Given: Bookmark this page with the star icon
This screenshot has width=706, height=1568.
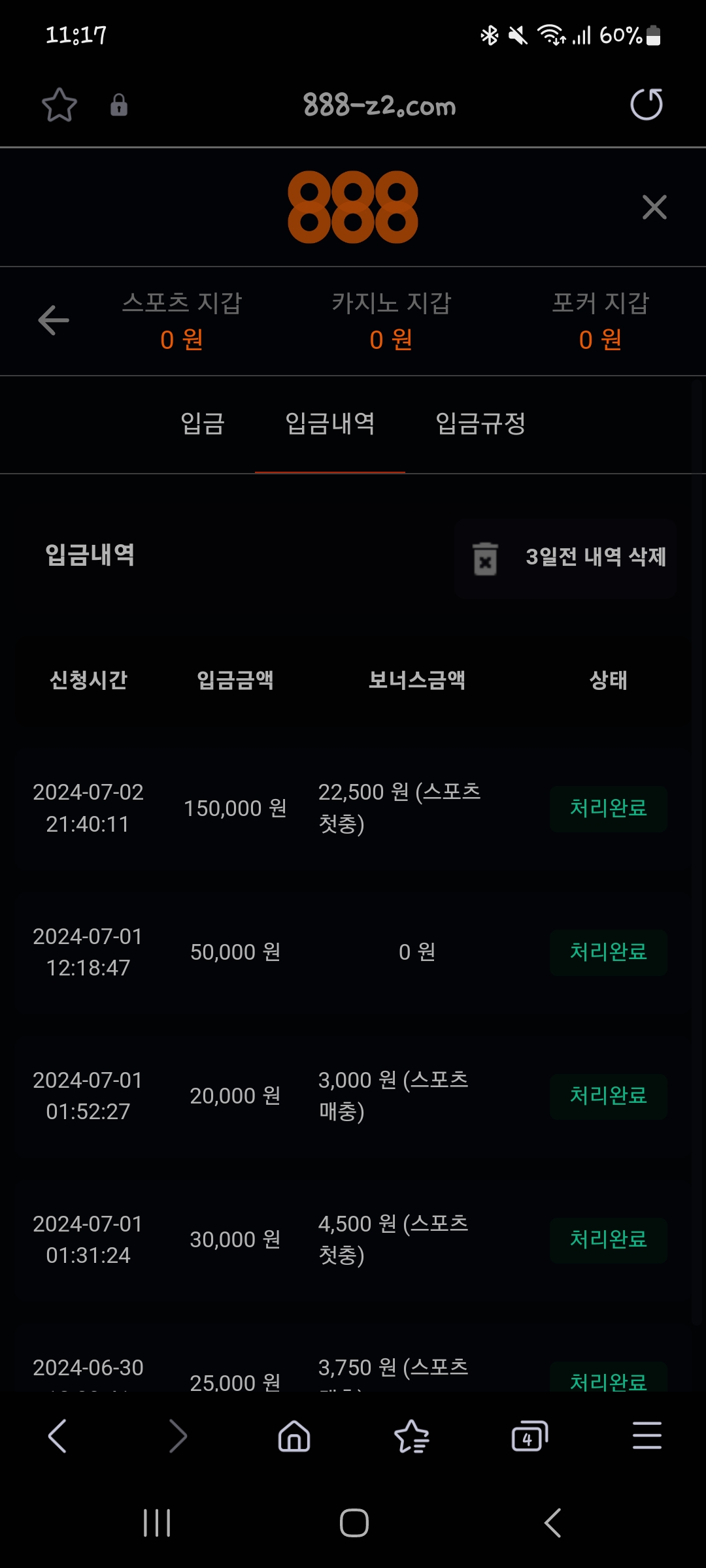Looking at the screenshot, I should pos(59,105).
